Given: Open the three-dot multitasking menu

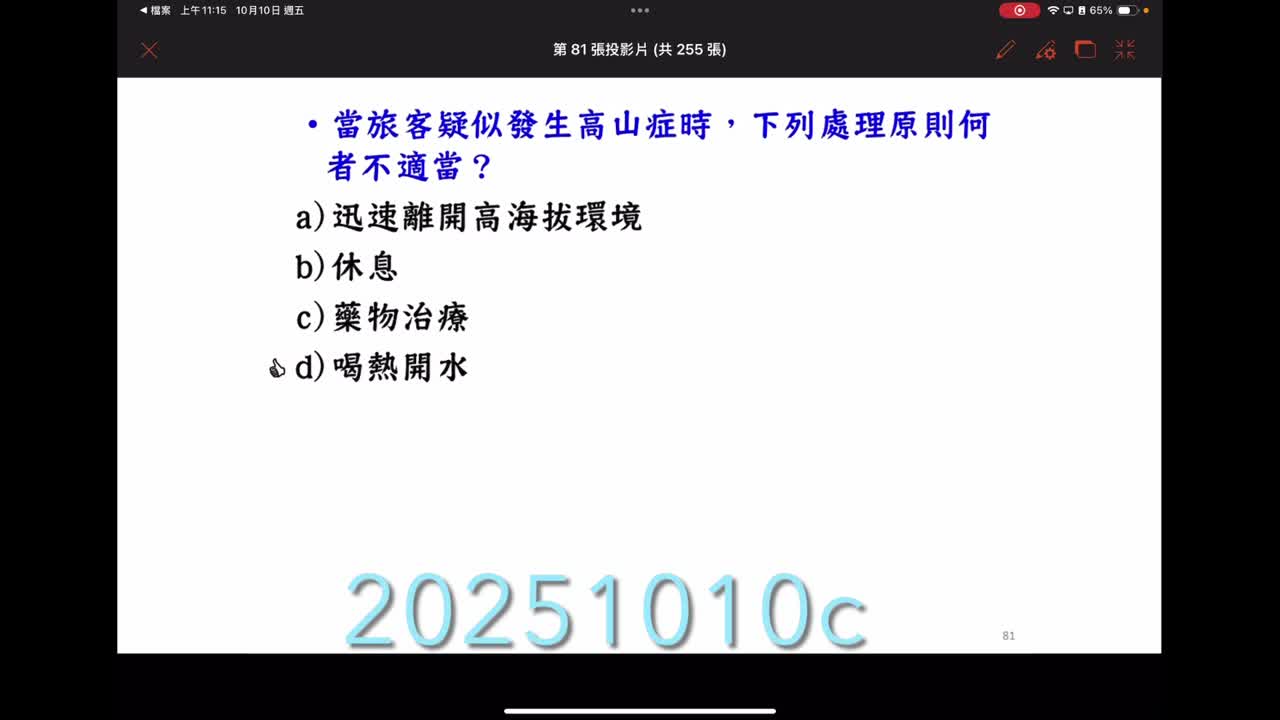Looking at the screenshot, I should [640, 10].
